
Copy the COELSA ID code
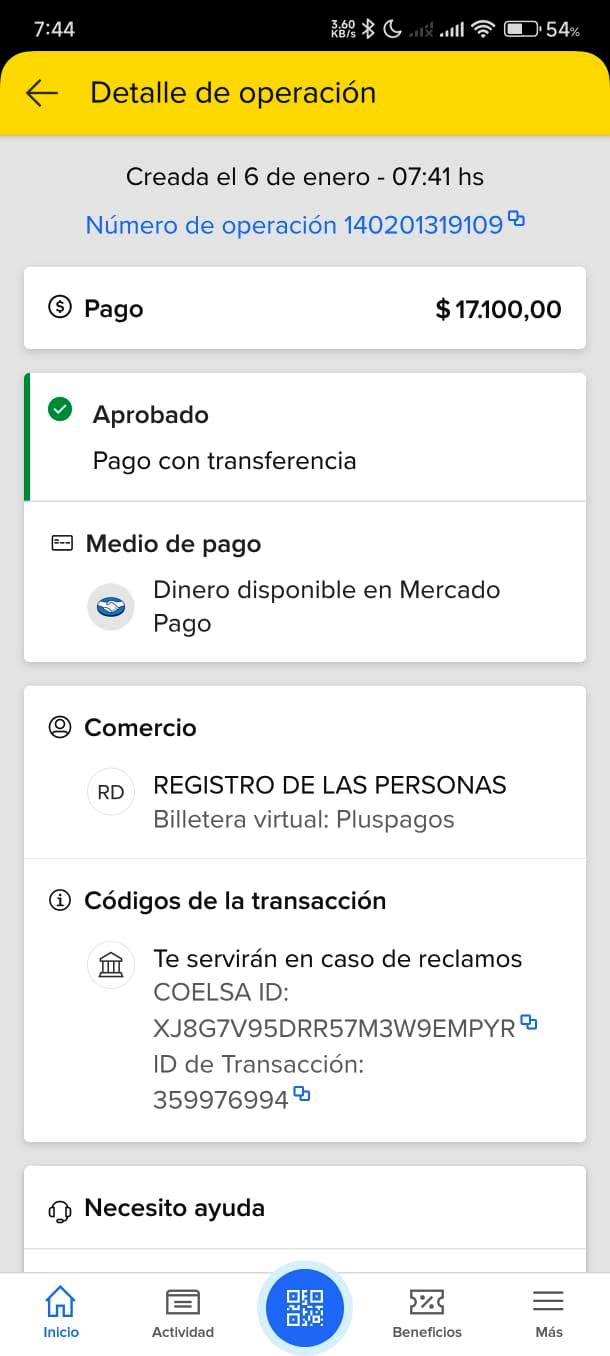coord(529,1022)
